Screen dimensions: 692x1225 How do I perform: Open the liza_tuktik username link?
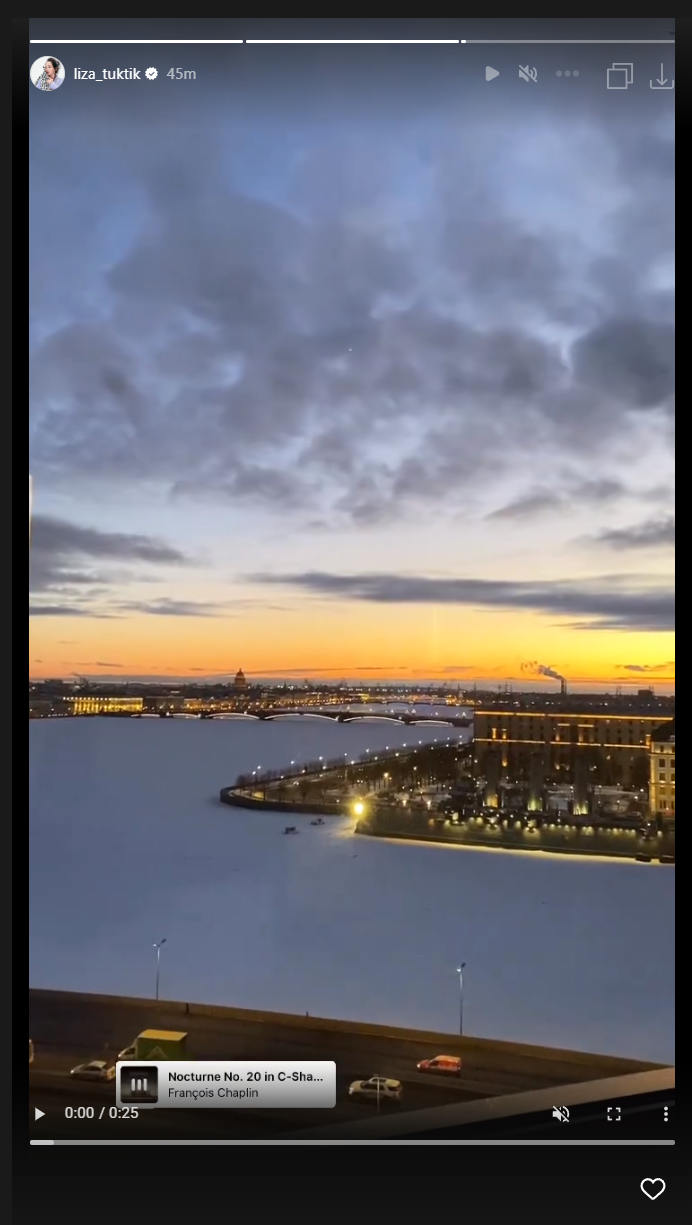(x=108, y=74)
